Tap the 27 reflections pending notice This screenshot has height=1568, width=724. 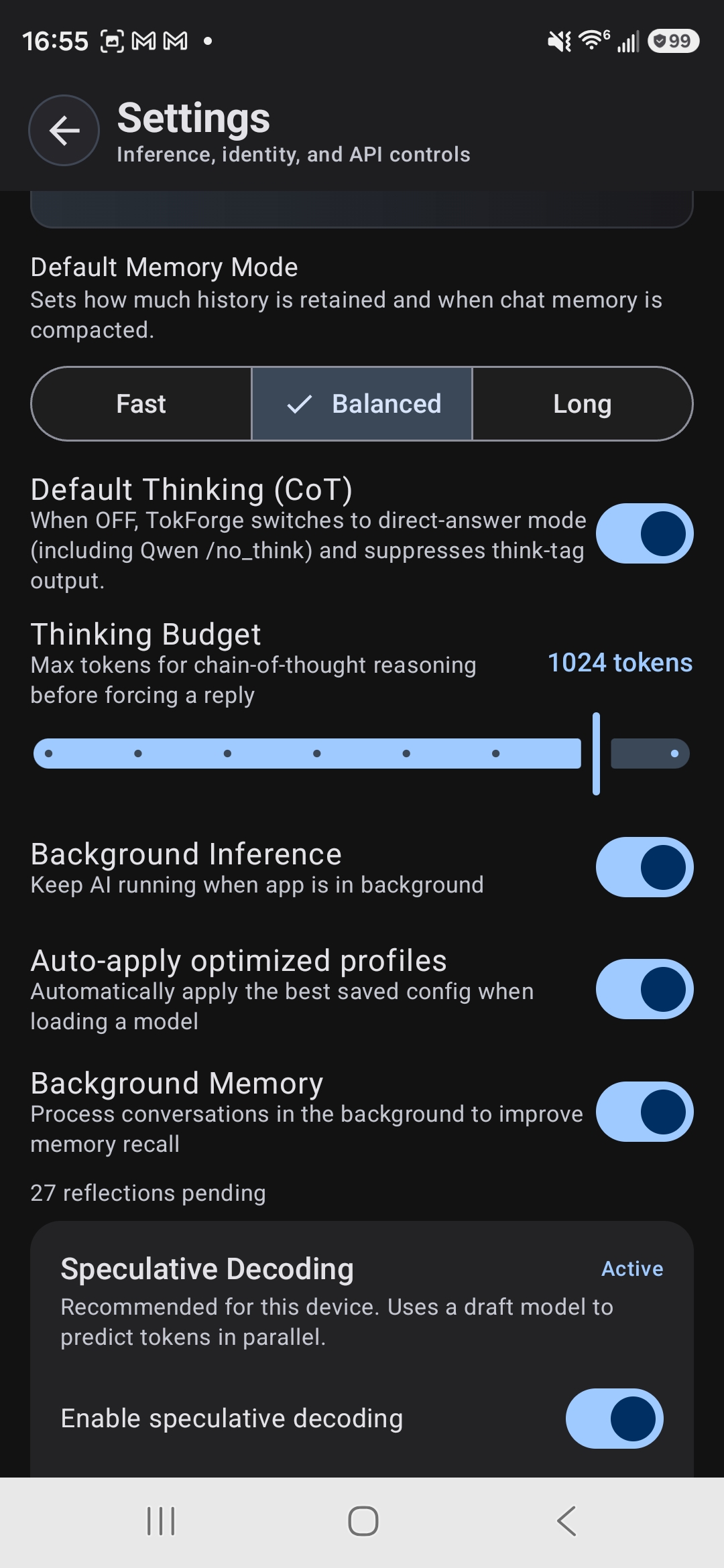point(147,1192)
